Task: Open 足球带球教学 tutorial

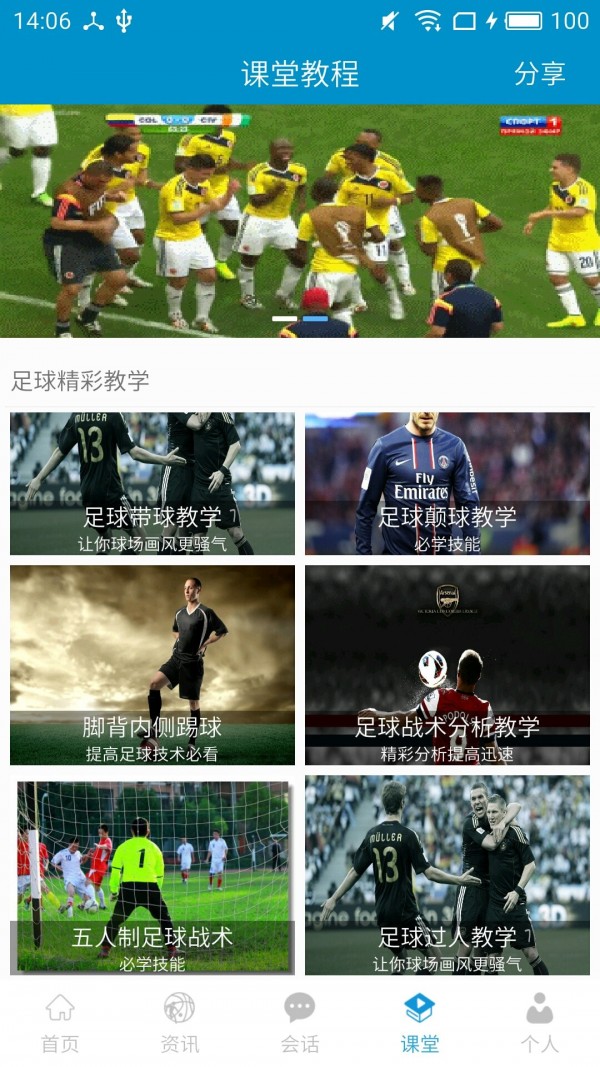Action: pos(152,484)
